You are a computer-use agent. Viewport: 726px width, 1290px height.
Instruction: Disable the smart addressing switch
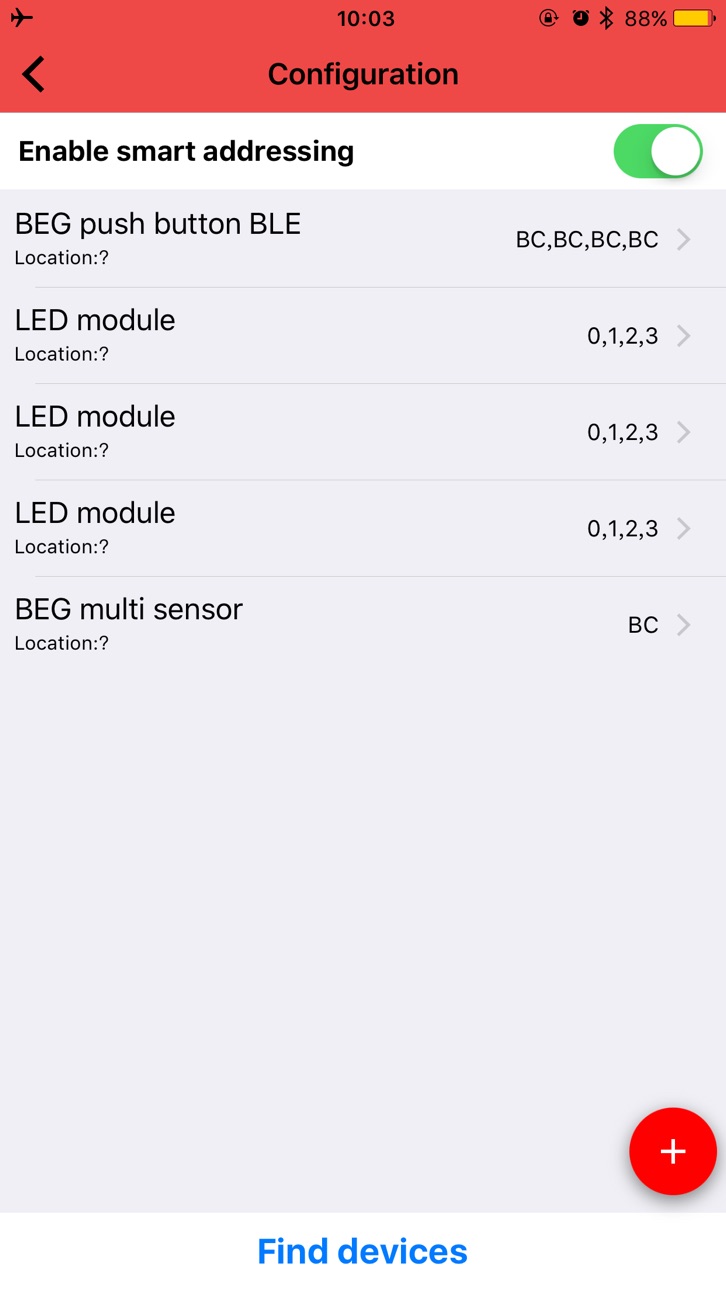(658, 151)
